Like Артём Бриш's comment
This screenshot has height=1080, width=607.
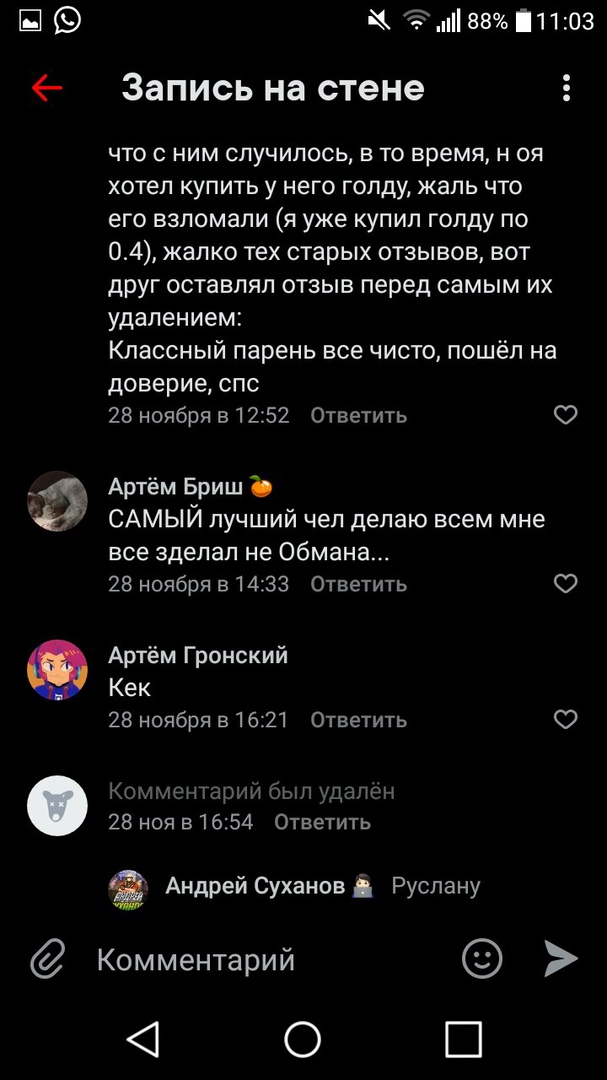click(x=566, y=584)
